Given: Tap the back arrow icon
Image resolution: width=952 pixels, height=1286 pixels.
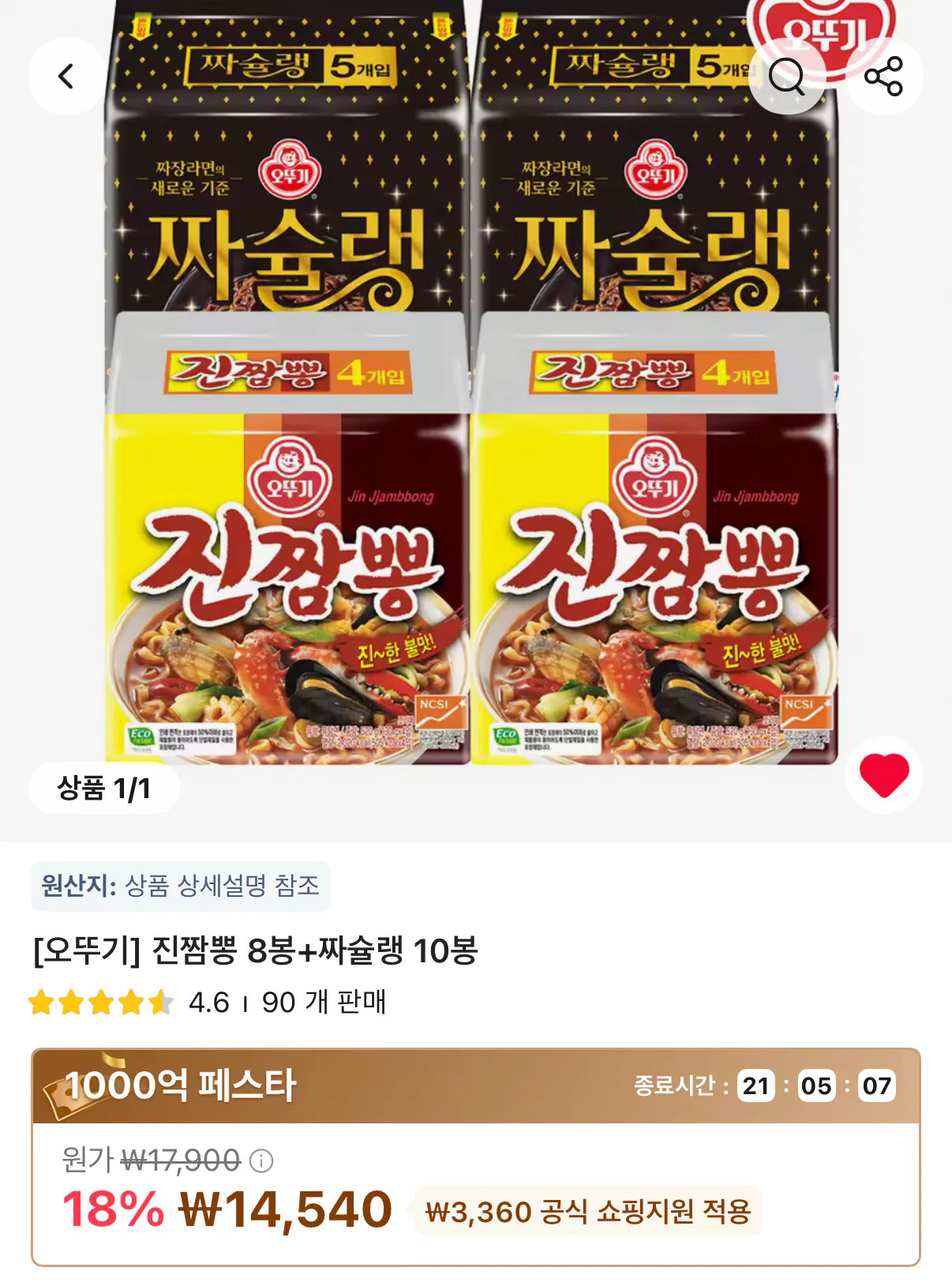Looking at the screenshot, I should coord(66,77).
